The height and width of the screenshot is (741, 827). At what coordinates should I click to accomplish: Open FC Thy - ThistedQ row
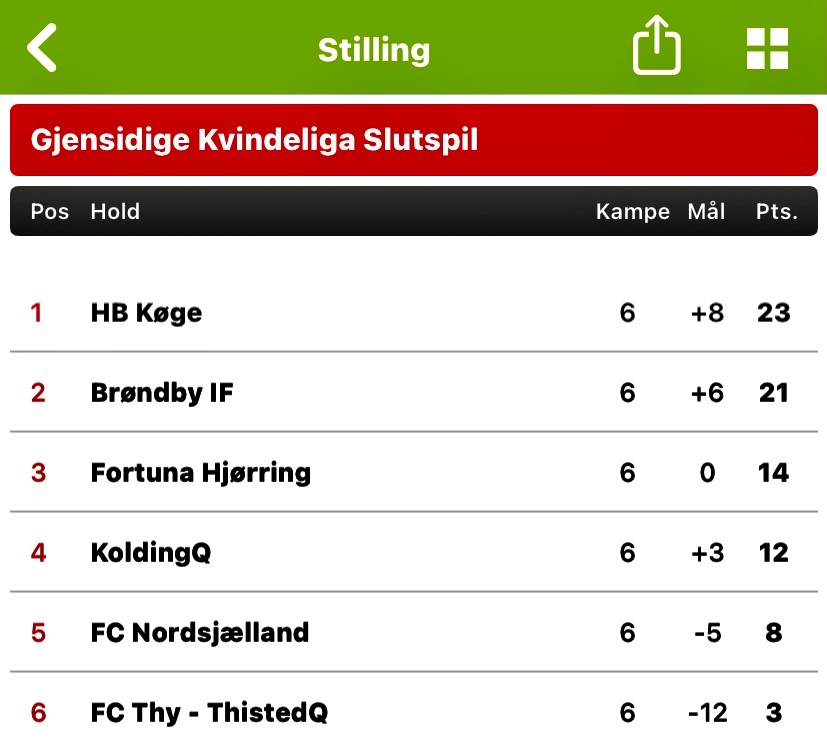tap(209, 713)
